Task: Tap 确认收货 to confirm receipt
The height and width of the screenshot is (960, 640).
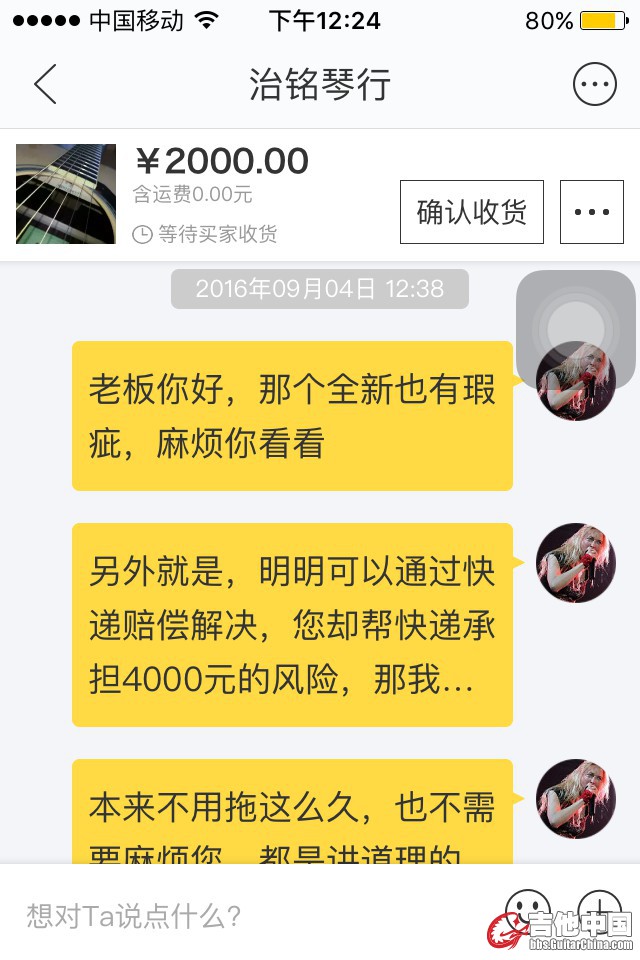Action: tap(471, 212)
